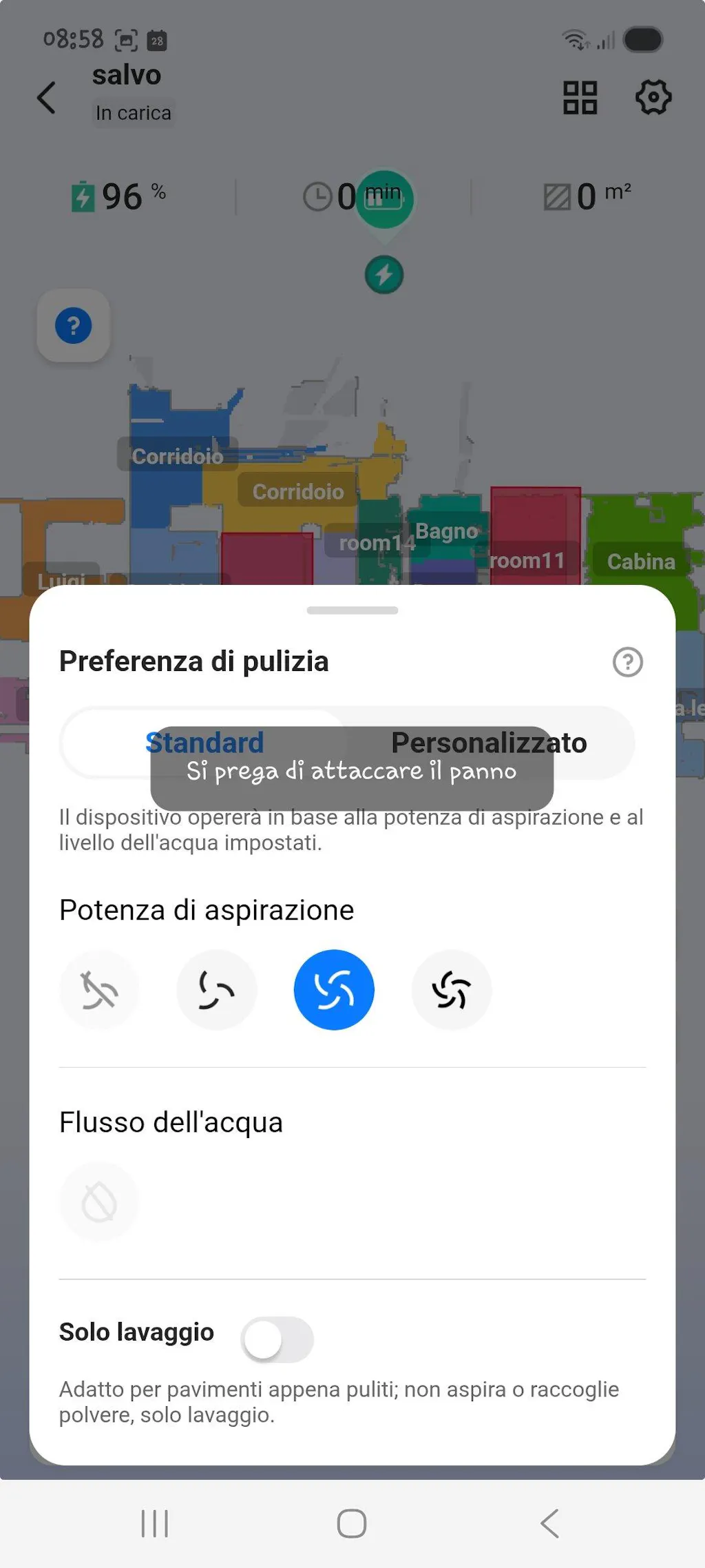The width and height of the screenshot is (705, 1568).
Task: Enable the Solo lavaggio switch
Action: point(277,1339)
